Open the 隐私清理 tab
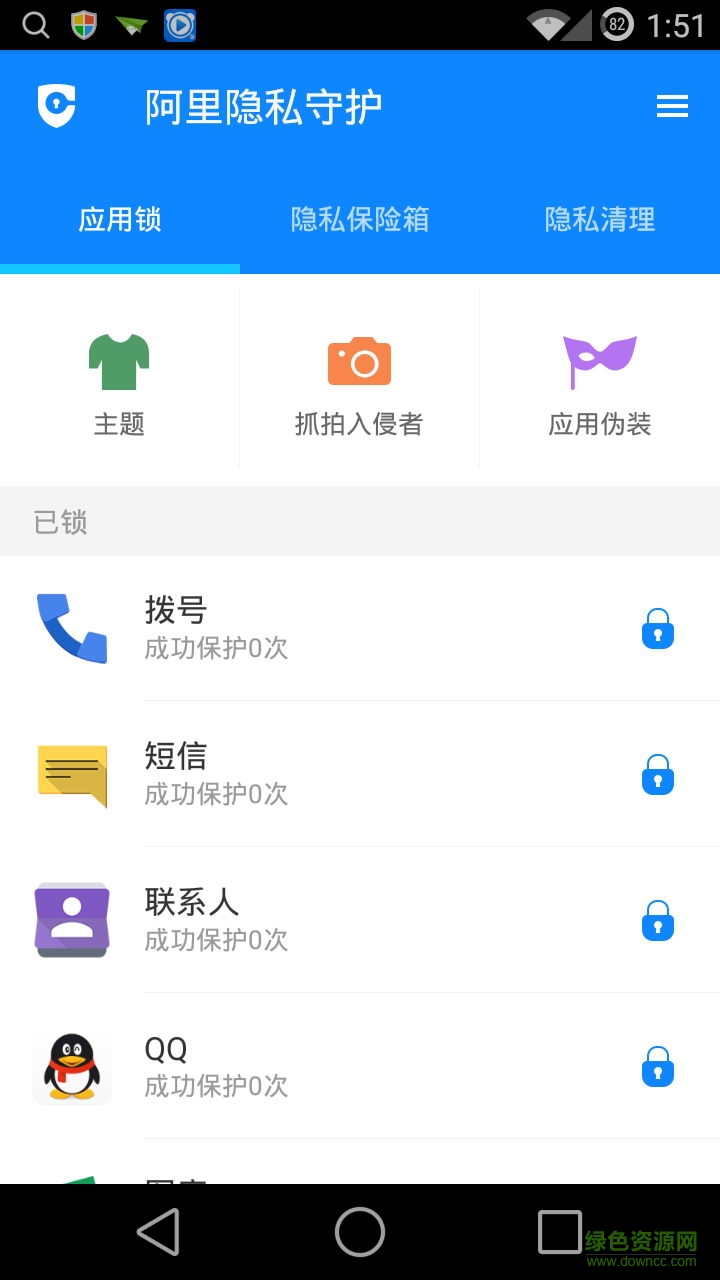 599,220
